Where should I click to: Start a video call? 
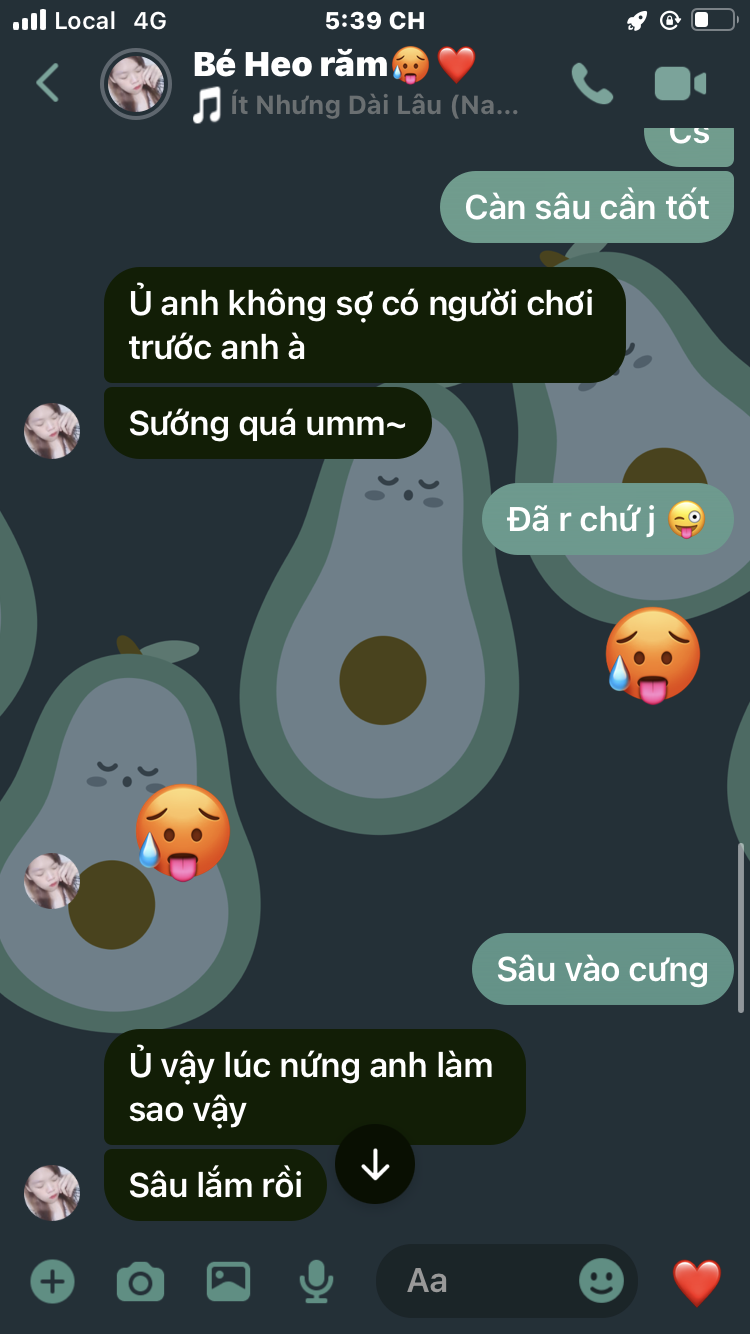pyautogui.click(x=680, y=84)
